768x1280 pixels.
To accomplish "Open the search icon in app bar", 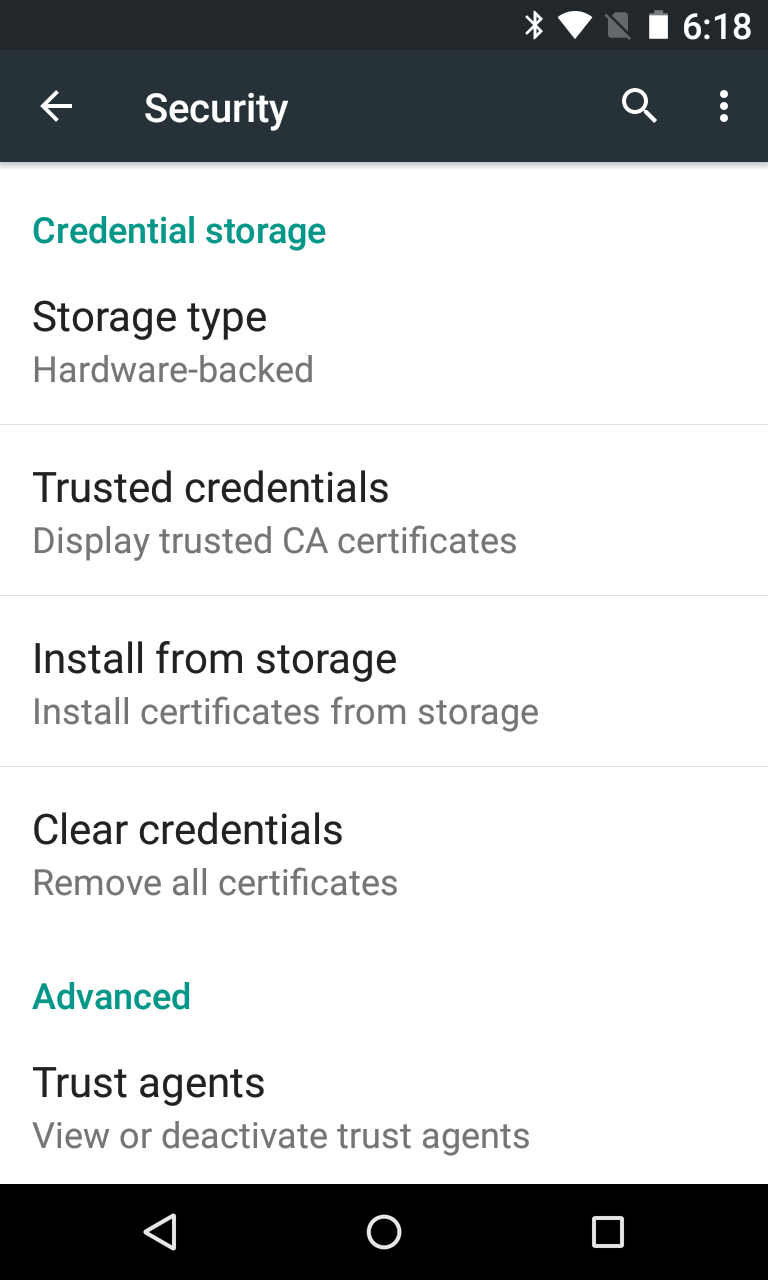I will 639,105.
